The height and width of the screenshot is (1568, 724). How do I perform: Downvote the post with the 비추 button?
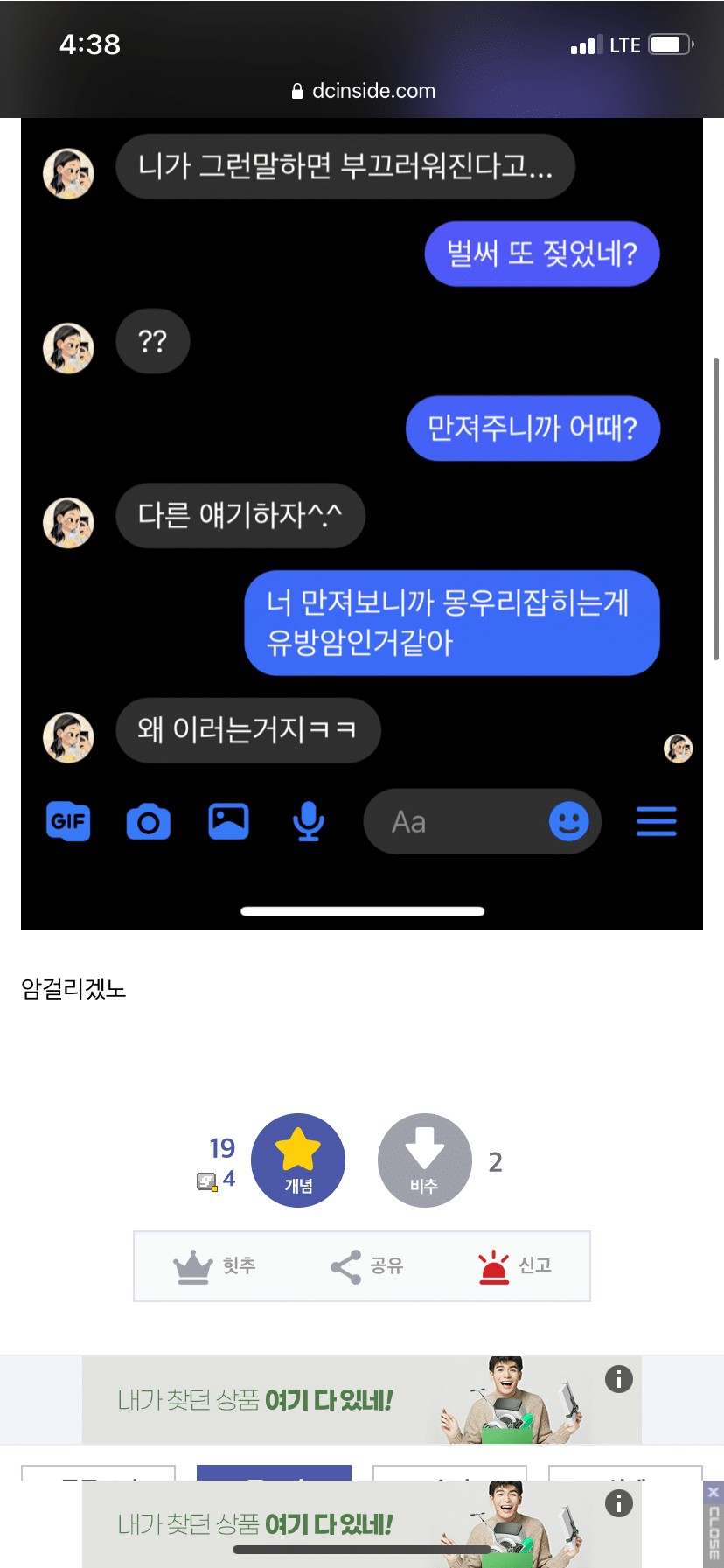coord(425,1160)
